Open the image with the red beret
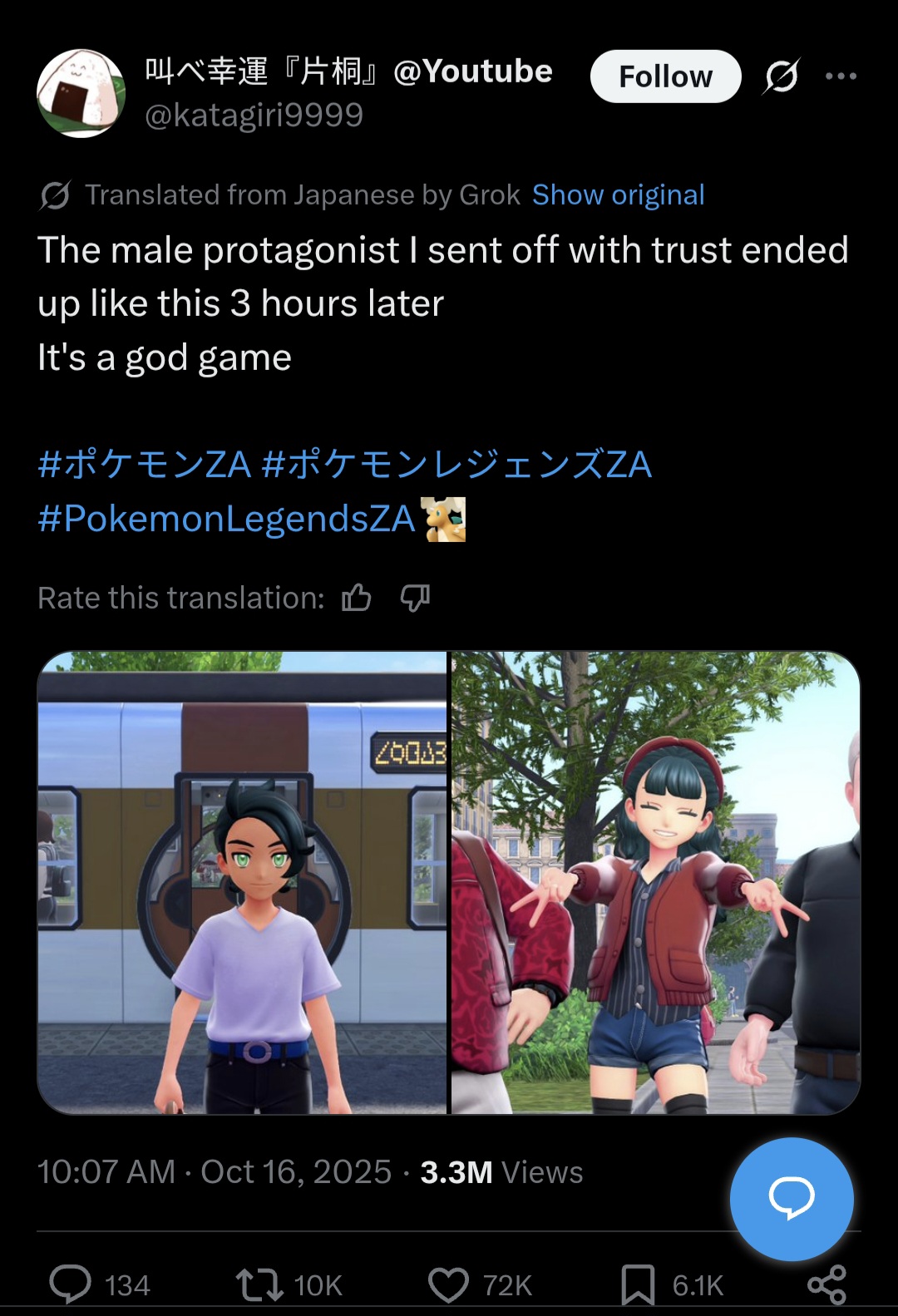Image resolution: width=898 pixels, height=1316 pixels. [655, 882]
